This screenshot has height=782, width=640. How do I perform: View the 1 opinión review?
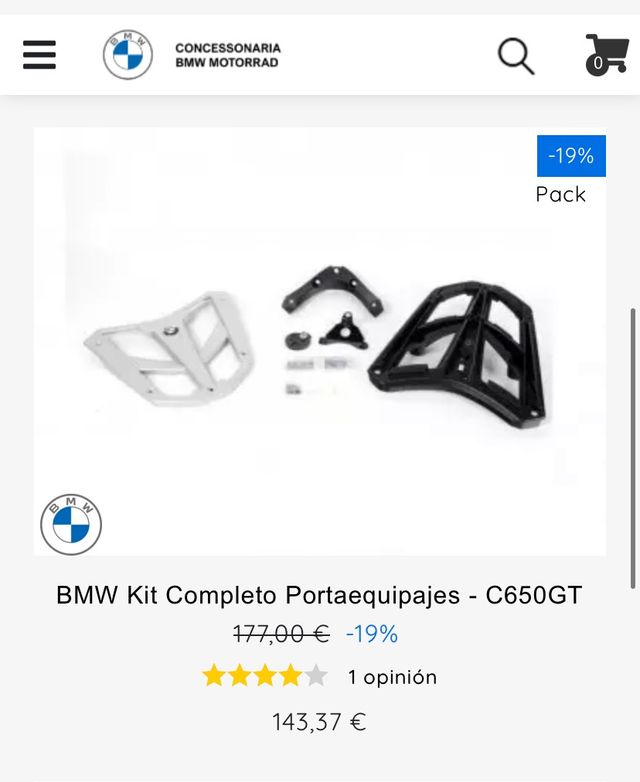pos(392,677)
